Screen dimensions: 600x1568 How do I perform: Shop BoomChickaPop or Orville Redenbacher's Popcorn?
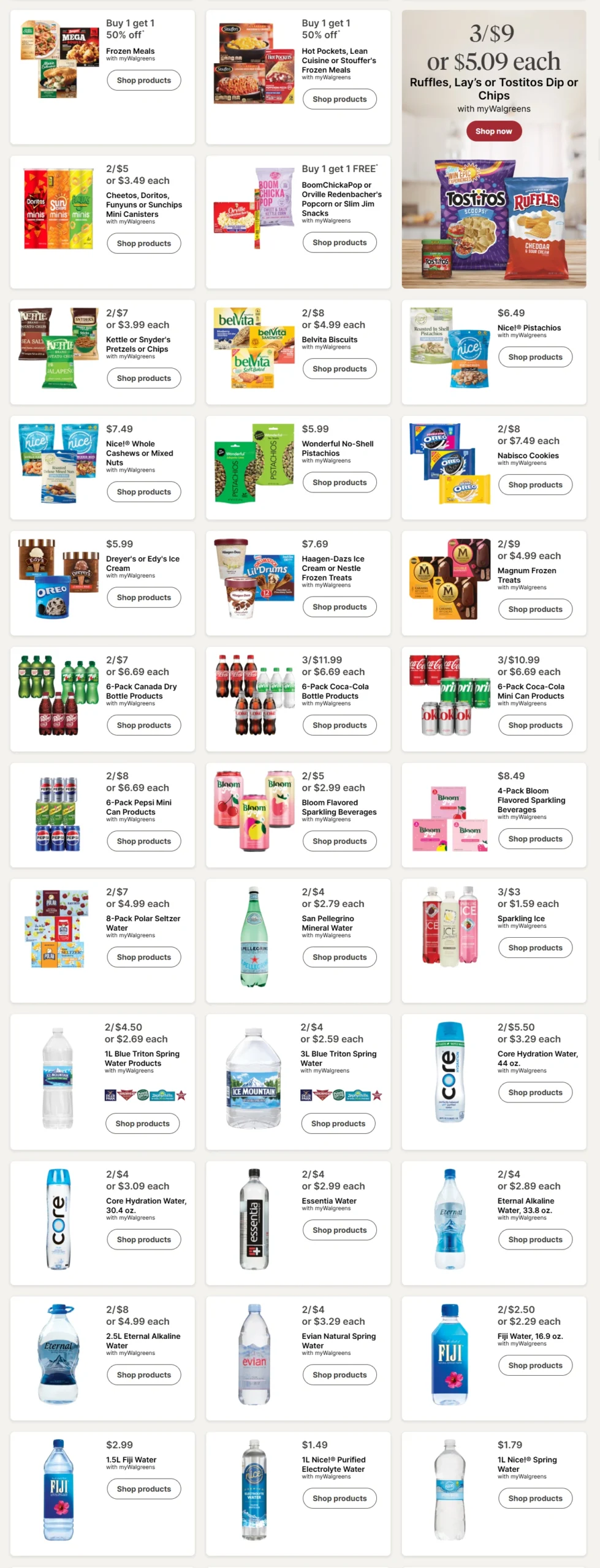340,243
